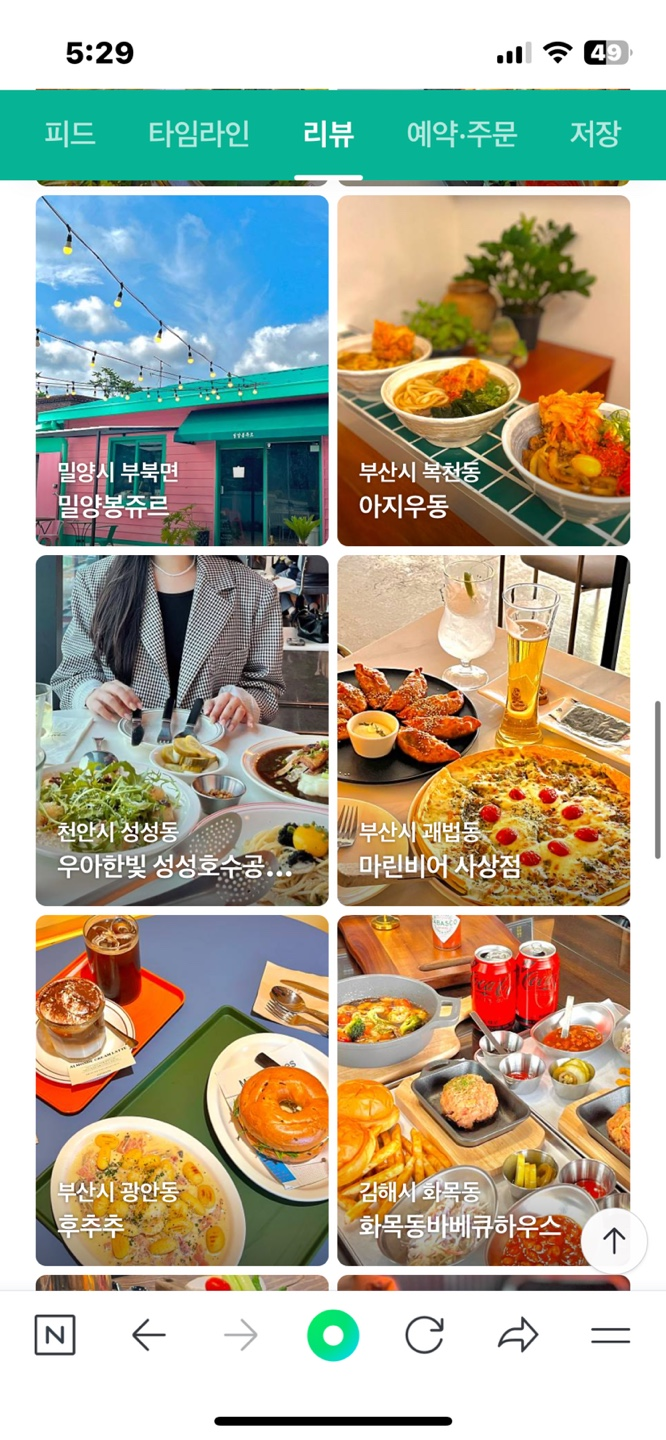Tap the scroll-to-top arrow button
Screen dimensions: 666x1440
[x=614, y=1241]
